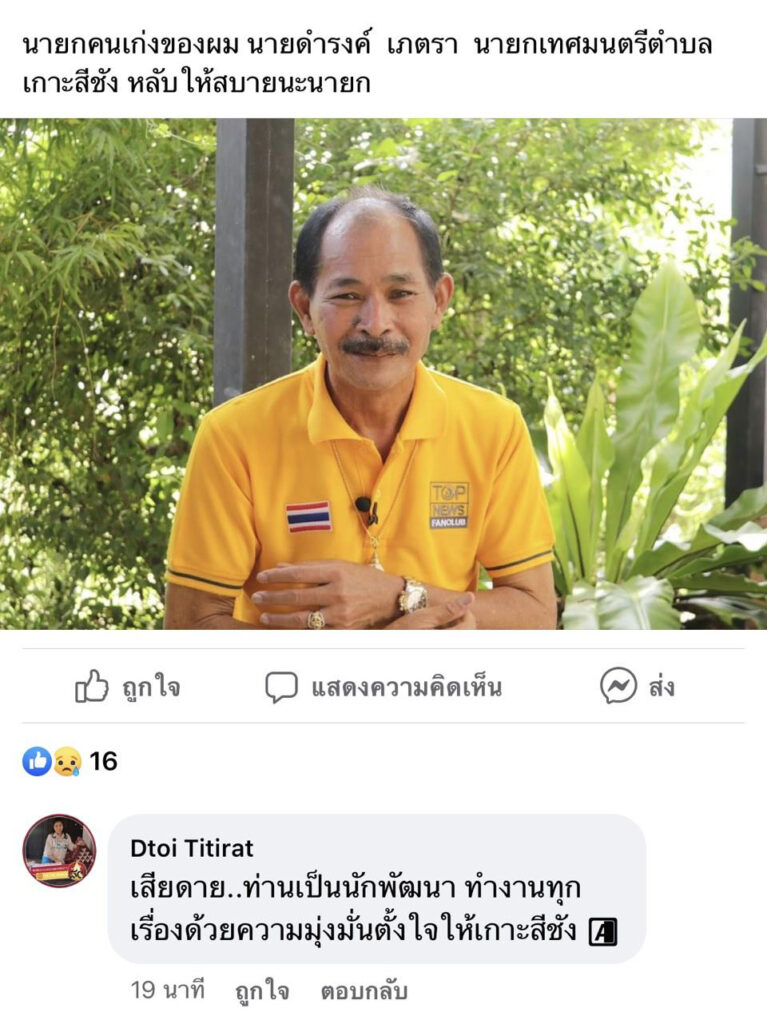
Task: Open Dtoi Titirat's profile picture
Action: click(x=59, y=851)
